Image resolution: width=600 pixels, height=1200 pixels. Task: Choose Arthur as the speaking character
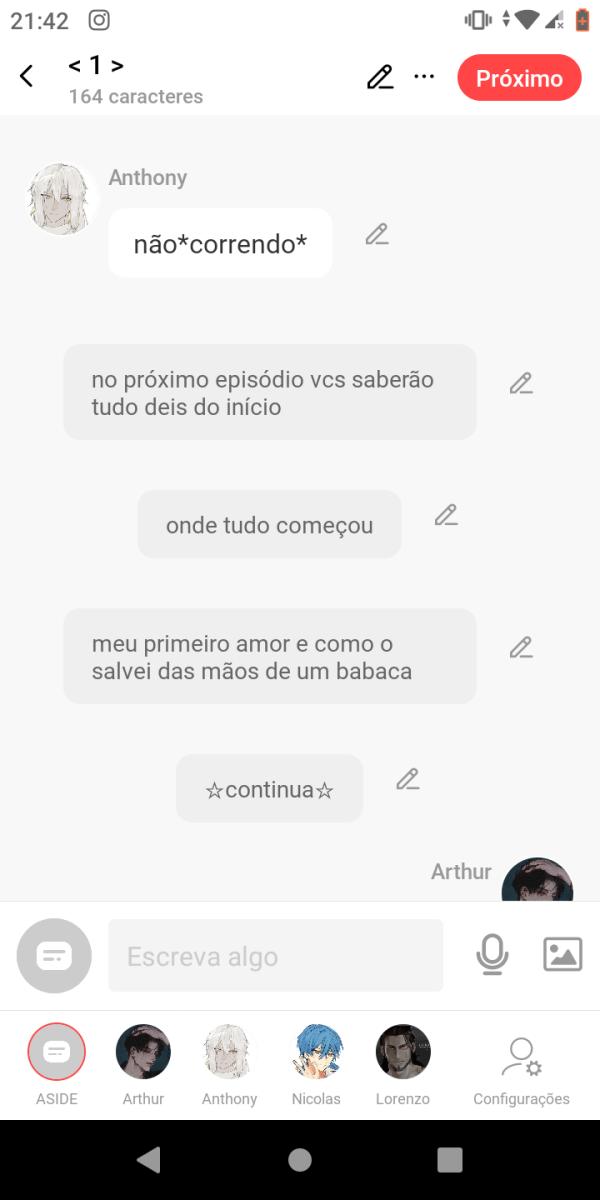coord(143,1062)
